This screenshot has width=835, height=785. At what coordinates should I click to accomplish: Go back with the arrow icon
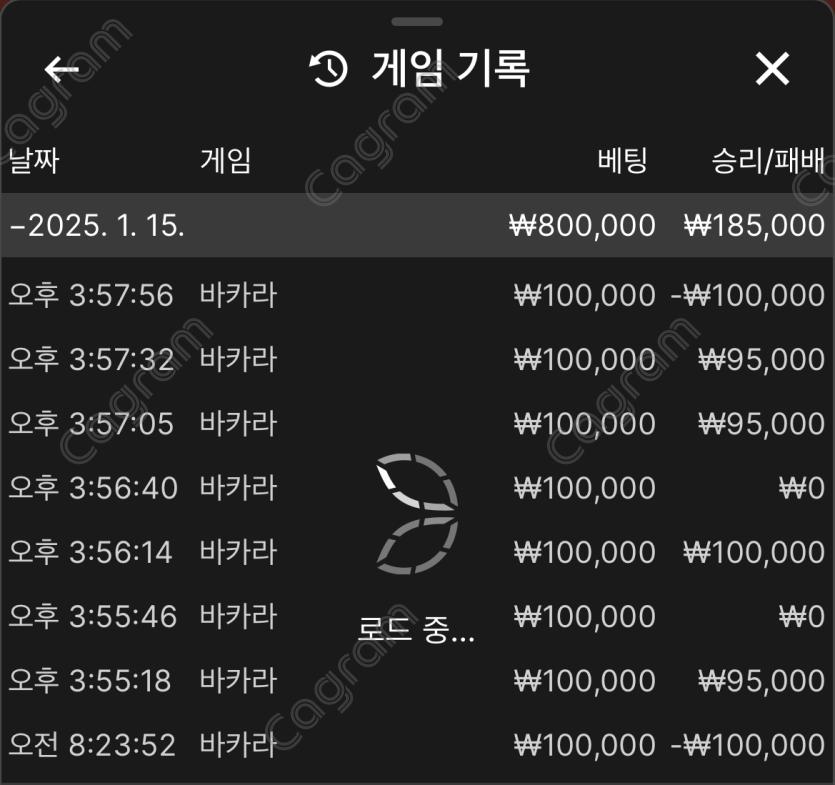click(62, 69)
